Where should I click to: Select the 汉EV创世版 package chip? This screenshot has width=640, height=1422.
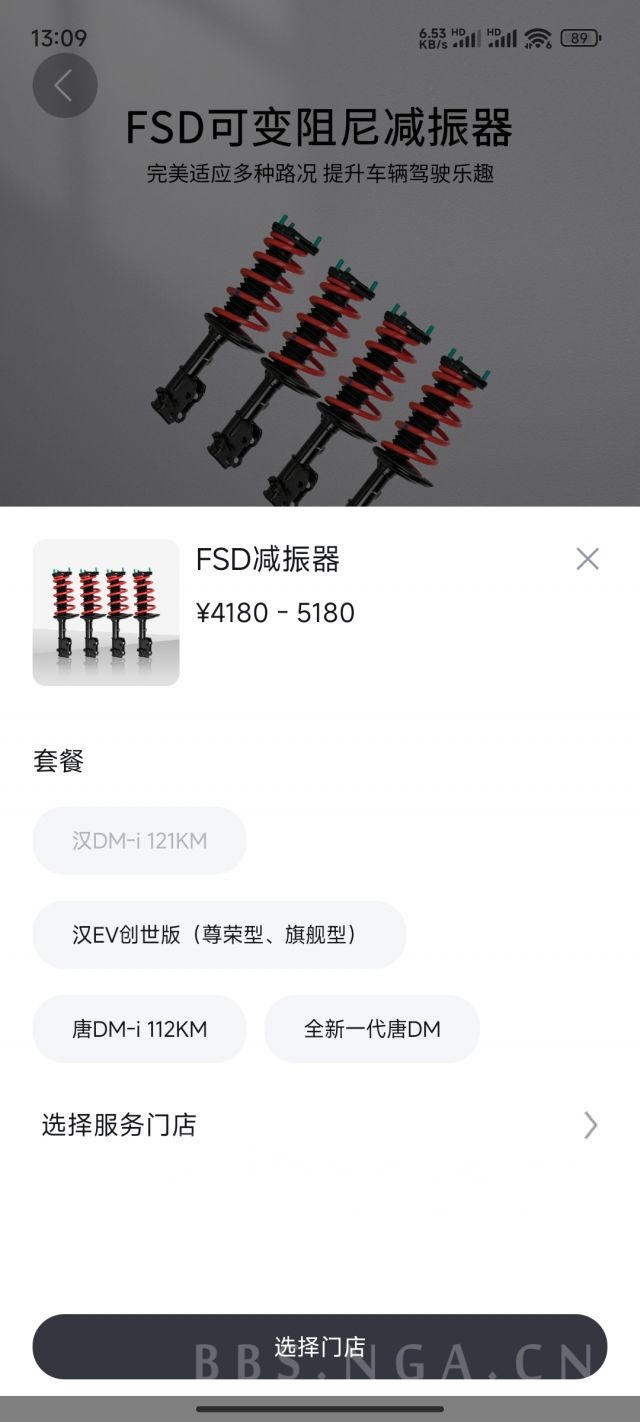pos(219,935)
